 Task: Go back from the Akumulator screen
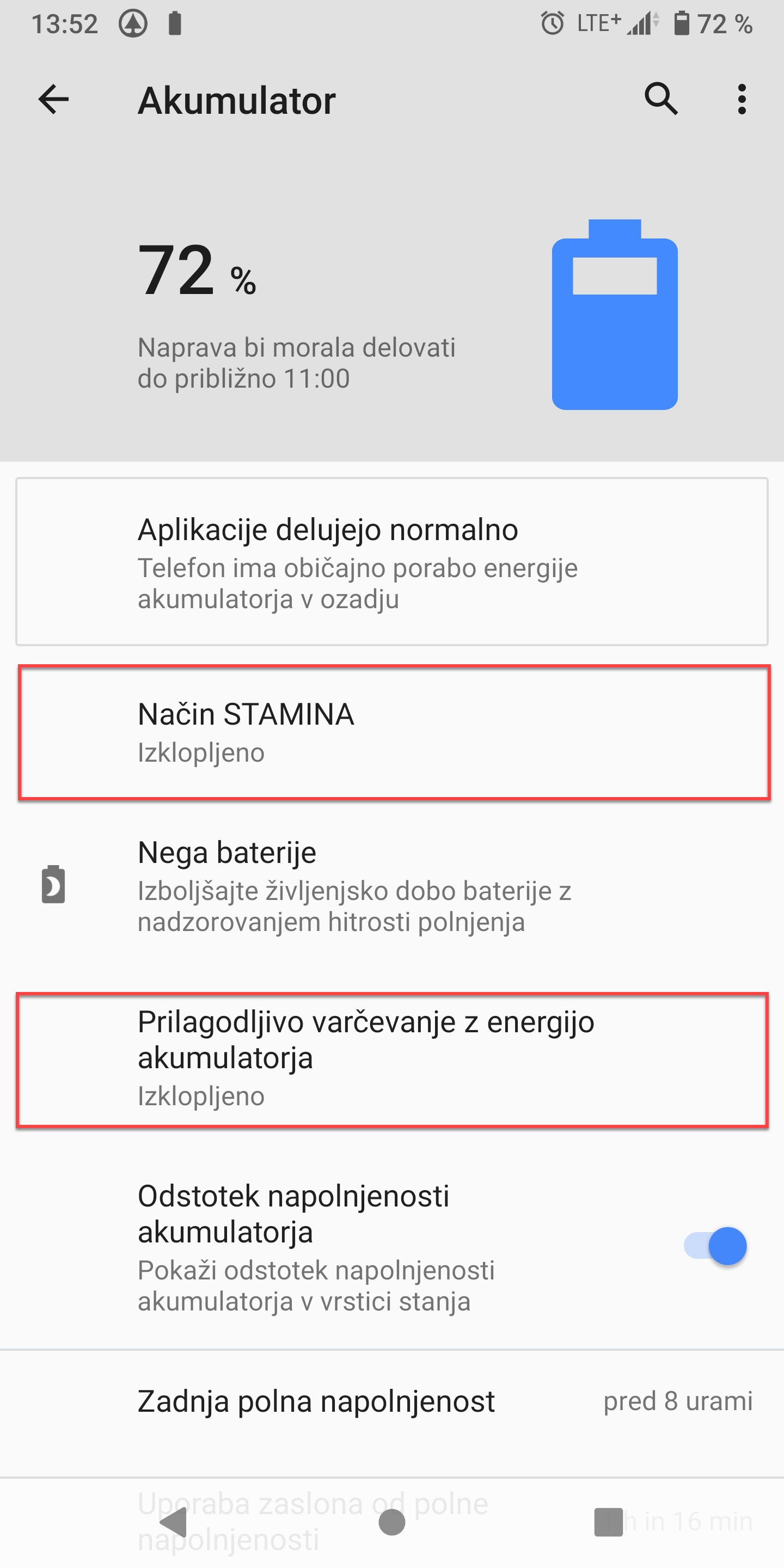click(53, 99)
